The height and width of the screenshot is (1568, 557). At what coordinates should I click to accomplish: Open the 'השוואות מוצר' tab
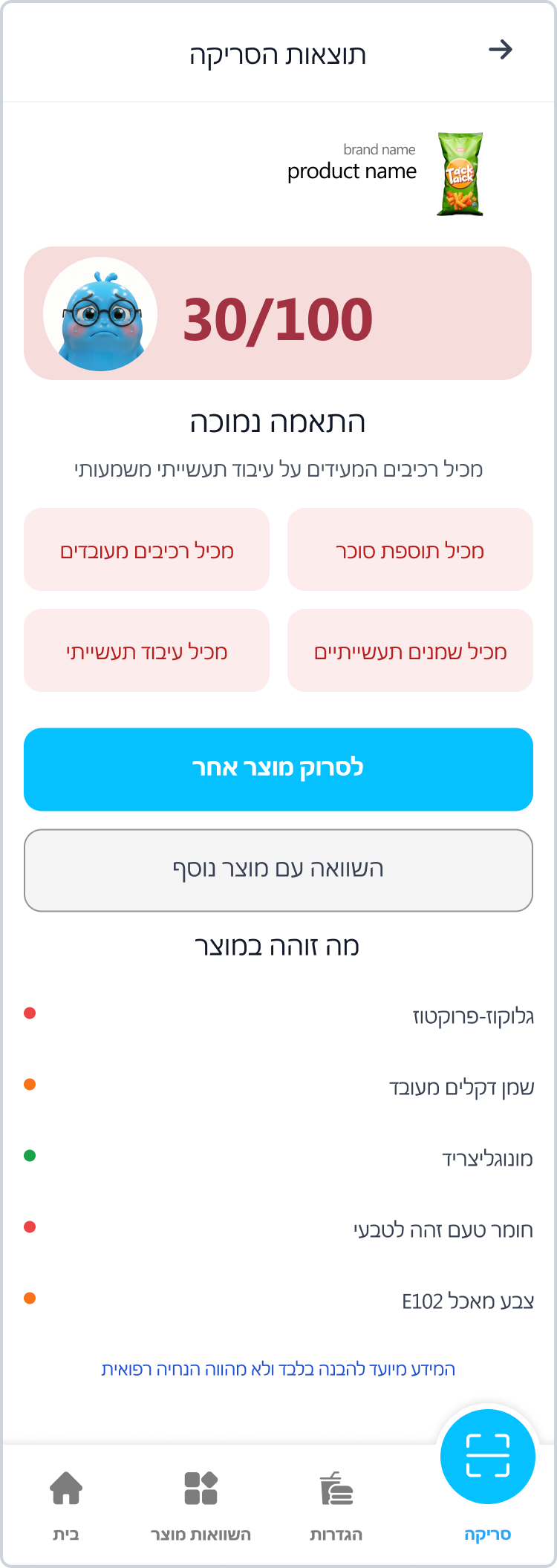point(201,1505)
